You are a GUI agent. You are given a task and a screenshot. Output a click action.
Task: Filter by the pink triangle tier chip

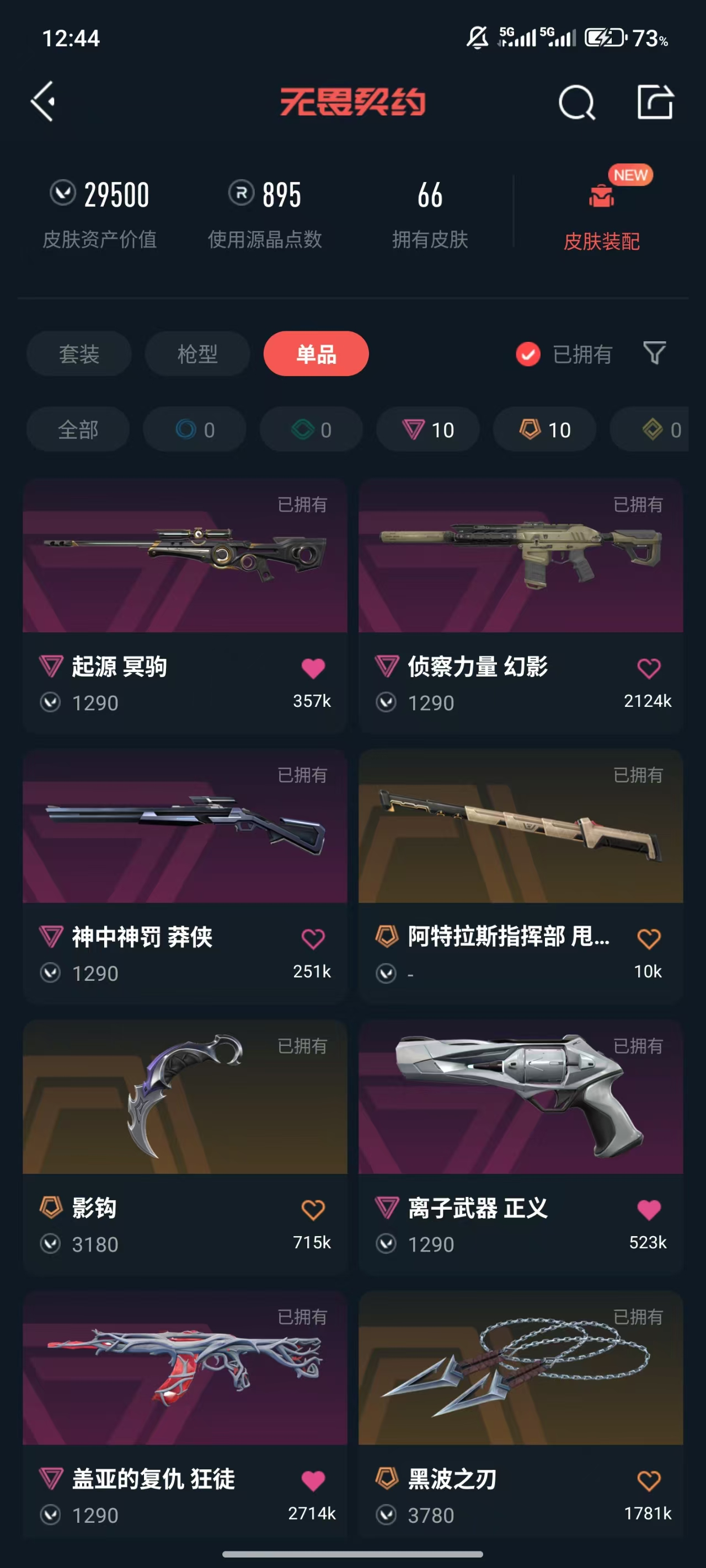pyautogui.click(x=427, y=429)
